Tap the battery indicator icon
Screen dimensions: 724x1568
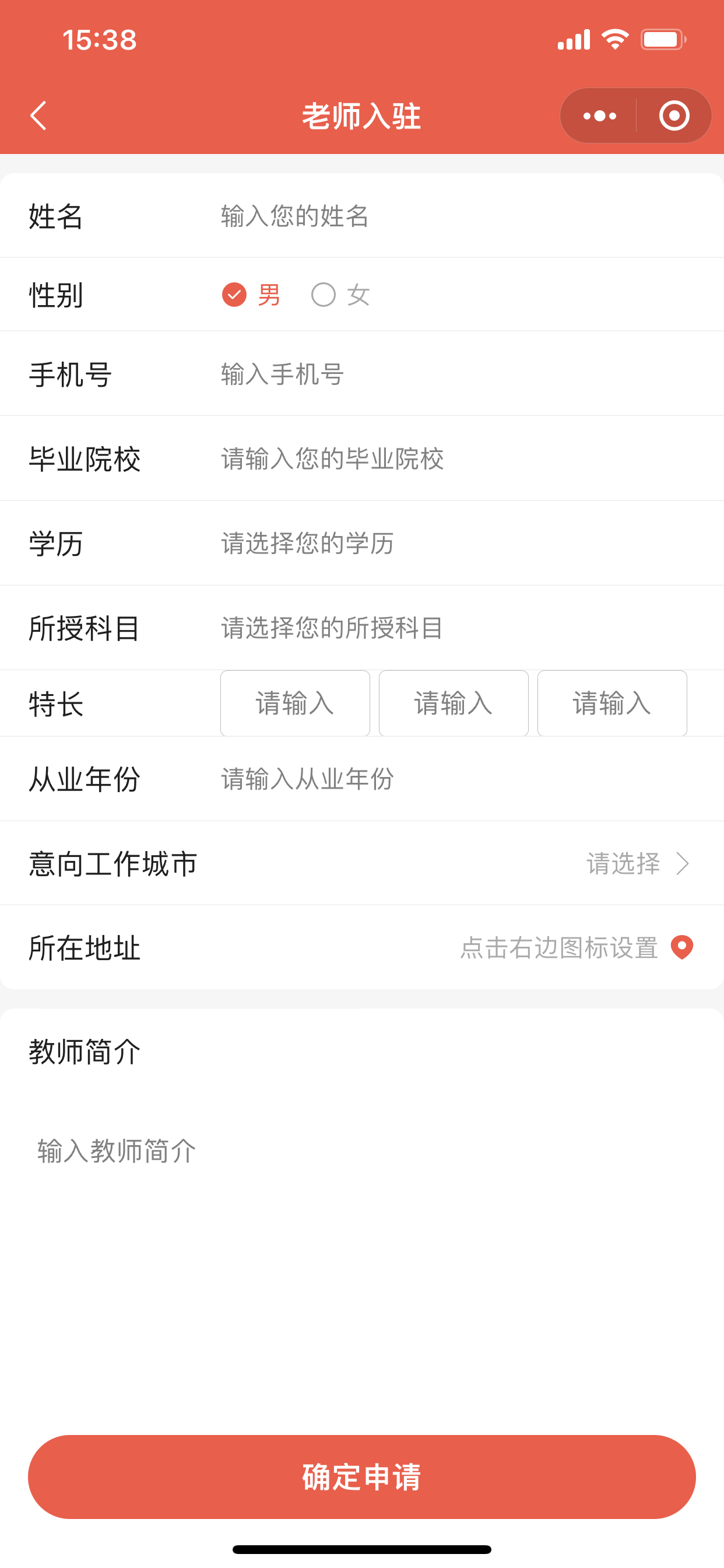pos(661,38)
